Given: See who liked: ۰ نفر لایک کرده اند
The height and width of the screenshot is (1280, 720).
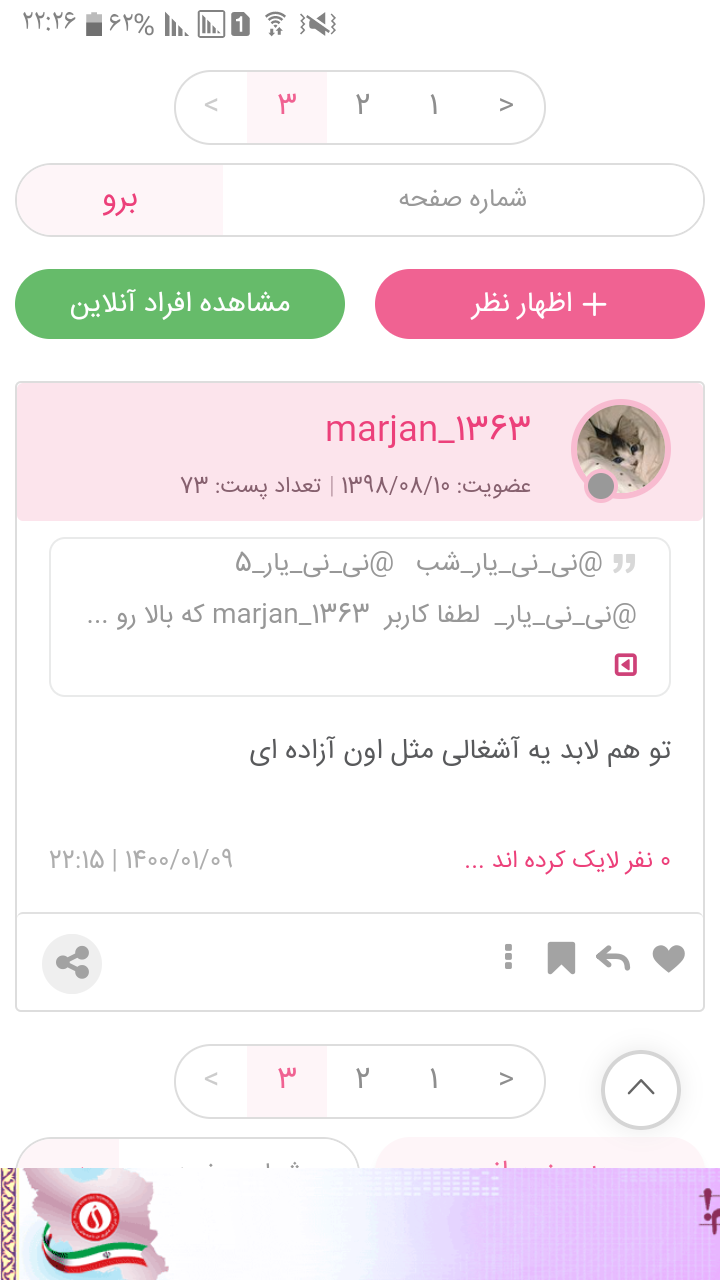Looking at the screenshot, I should point(568,861).
